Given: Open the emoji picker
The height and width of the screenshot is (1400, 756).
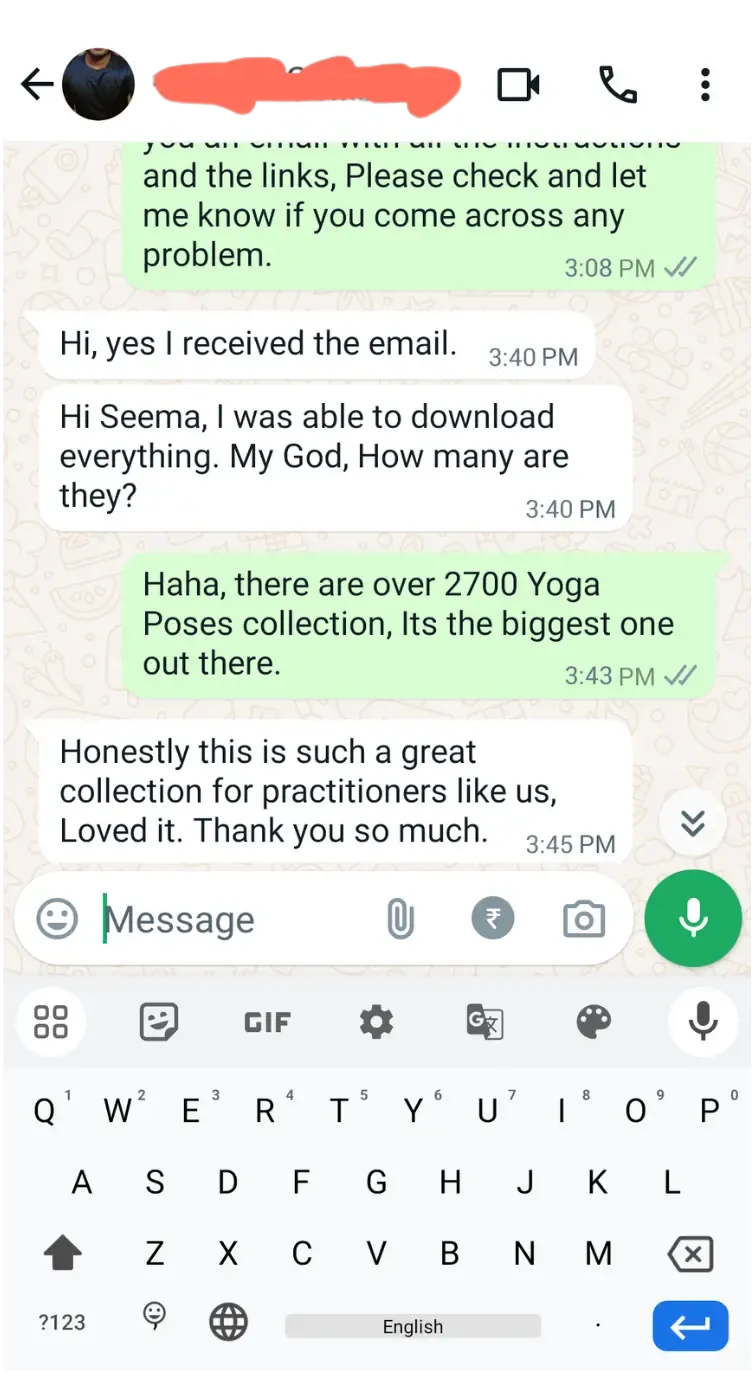Looking at the screenshot, I should coord(57,918).
